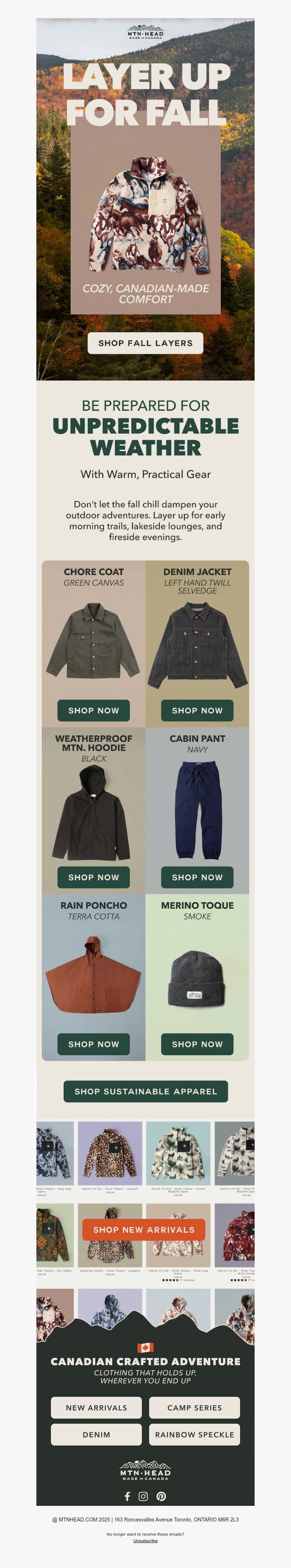Open the Camp Series category
The image size is (291, 1568).
[194, 1408]
